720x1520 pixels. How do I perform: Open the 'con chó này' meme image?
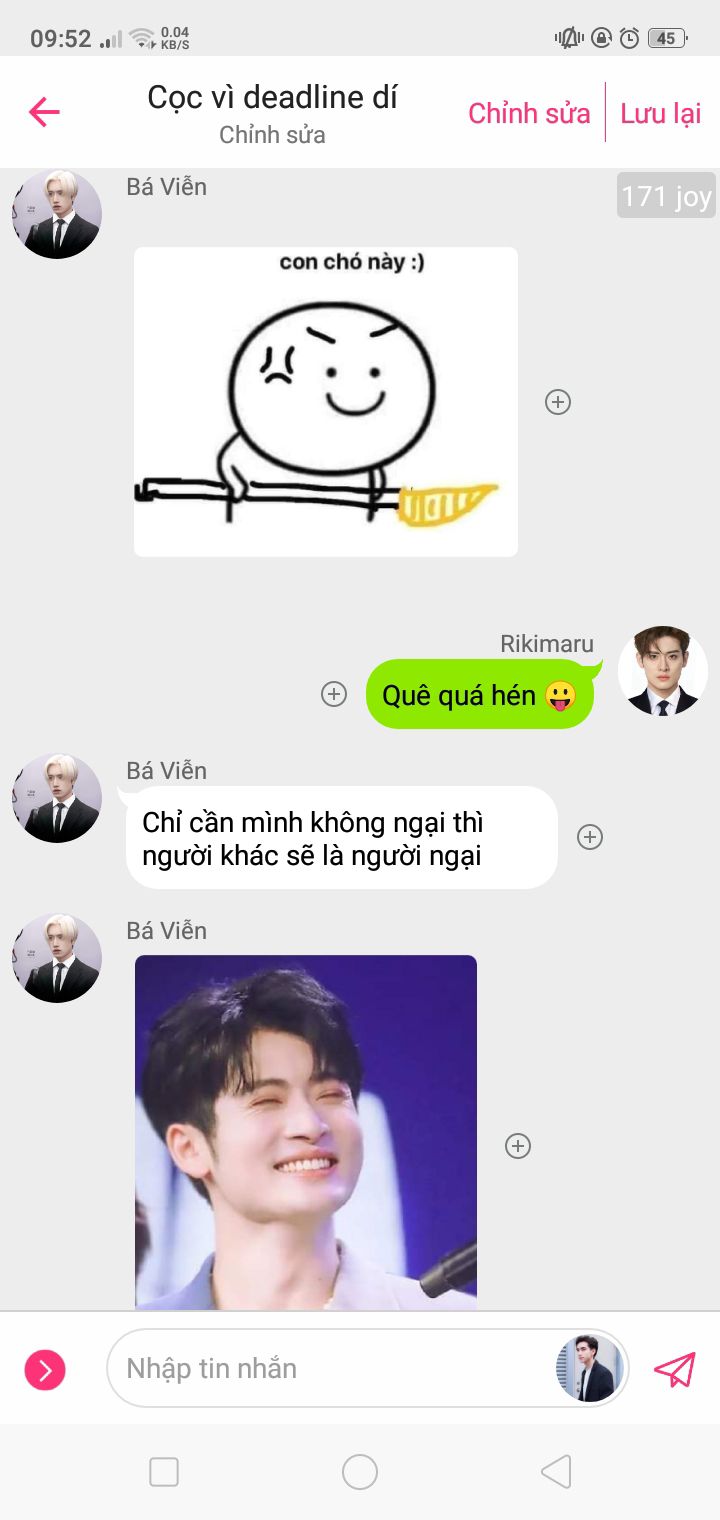click(326, 402)
